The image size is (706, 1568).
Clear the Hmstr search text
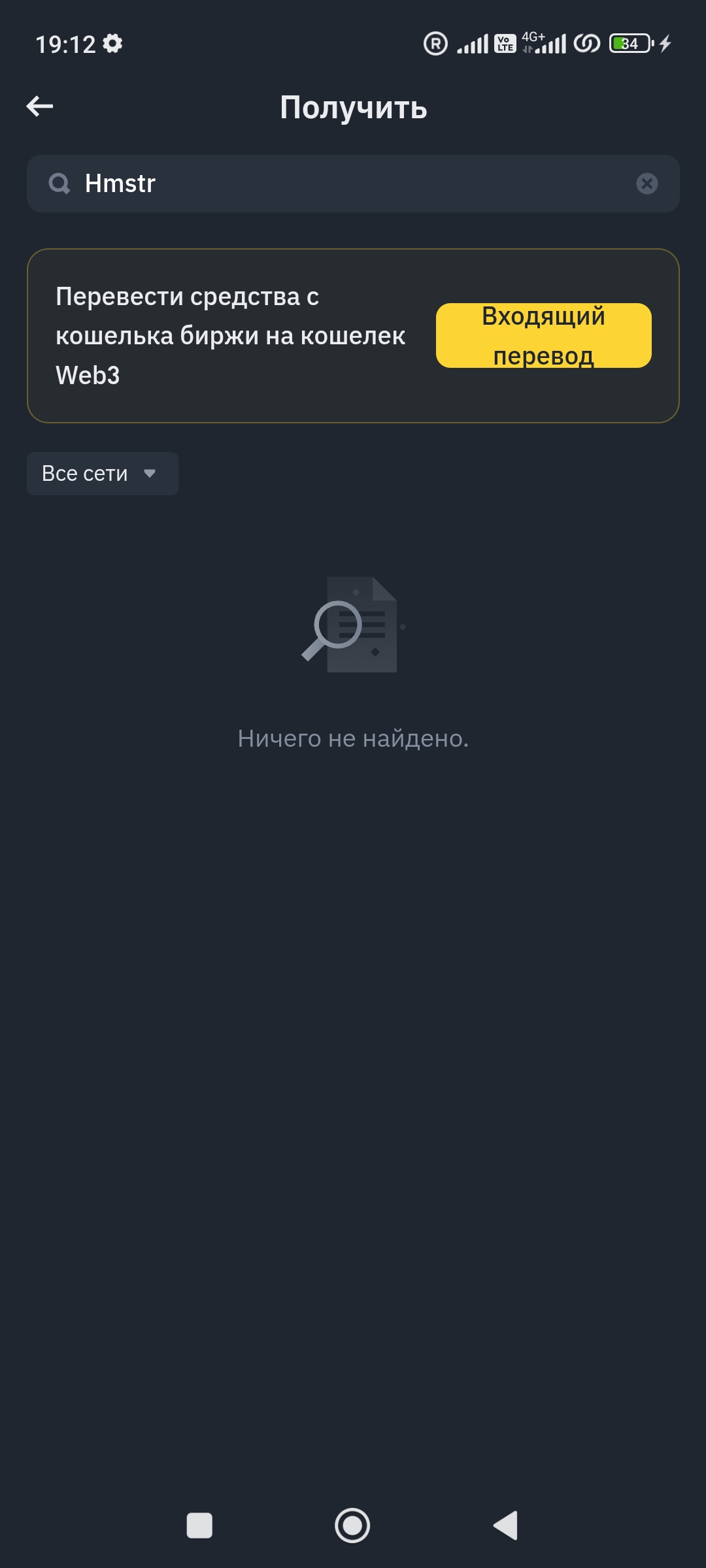647,184
